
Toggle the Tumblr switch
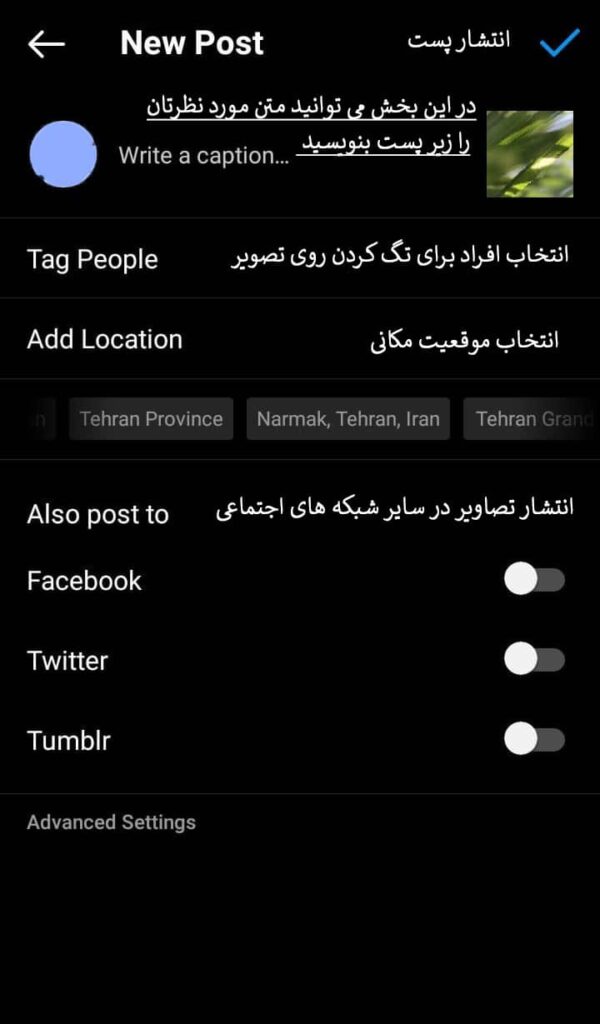pos(534,740)
